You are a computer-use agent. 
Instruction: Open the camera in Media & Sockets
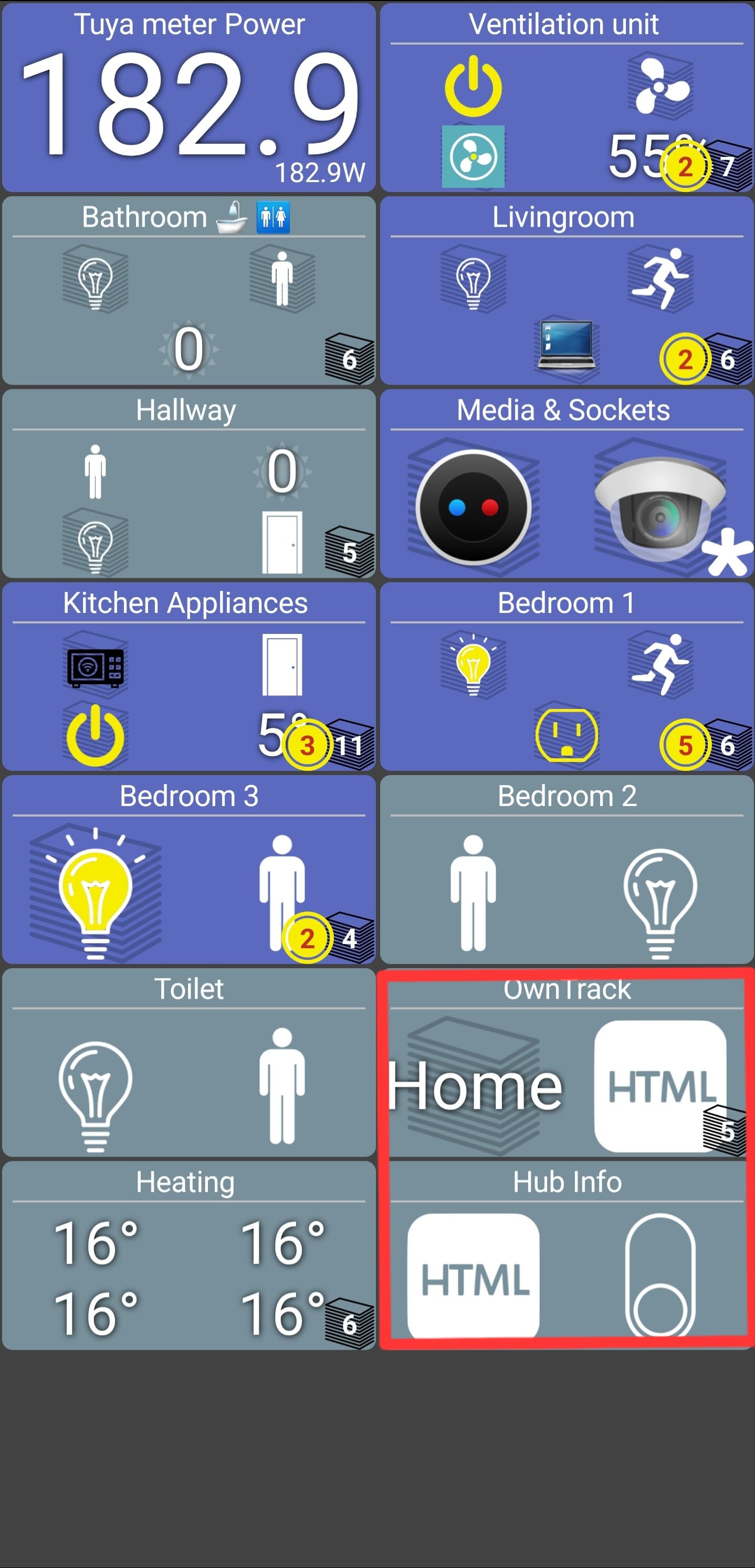pyautogui.click(x=660, y=503)
